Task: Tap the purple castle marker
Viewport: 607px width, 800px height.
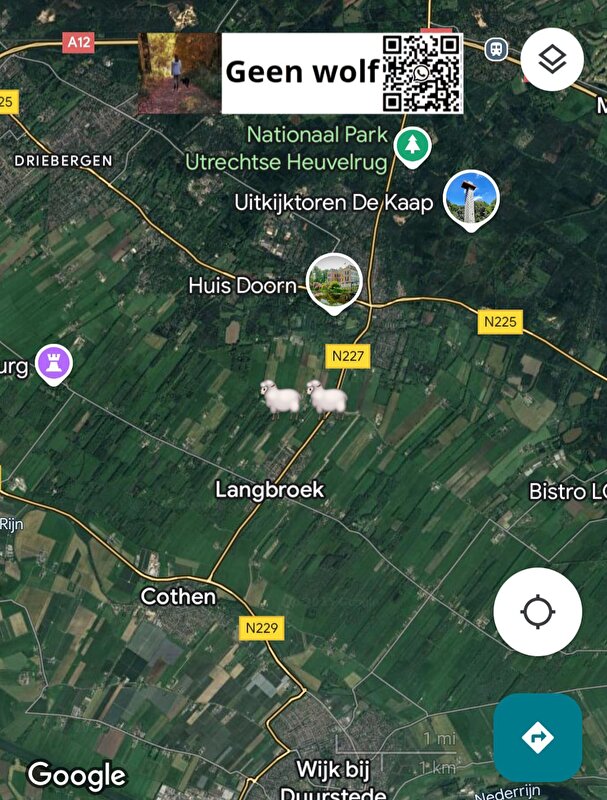Action: point(53,363)
